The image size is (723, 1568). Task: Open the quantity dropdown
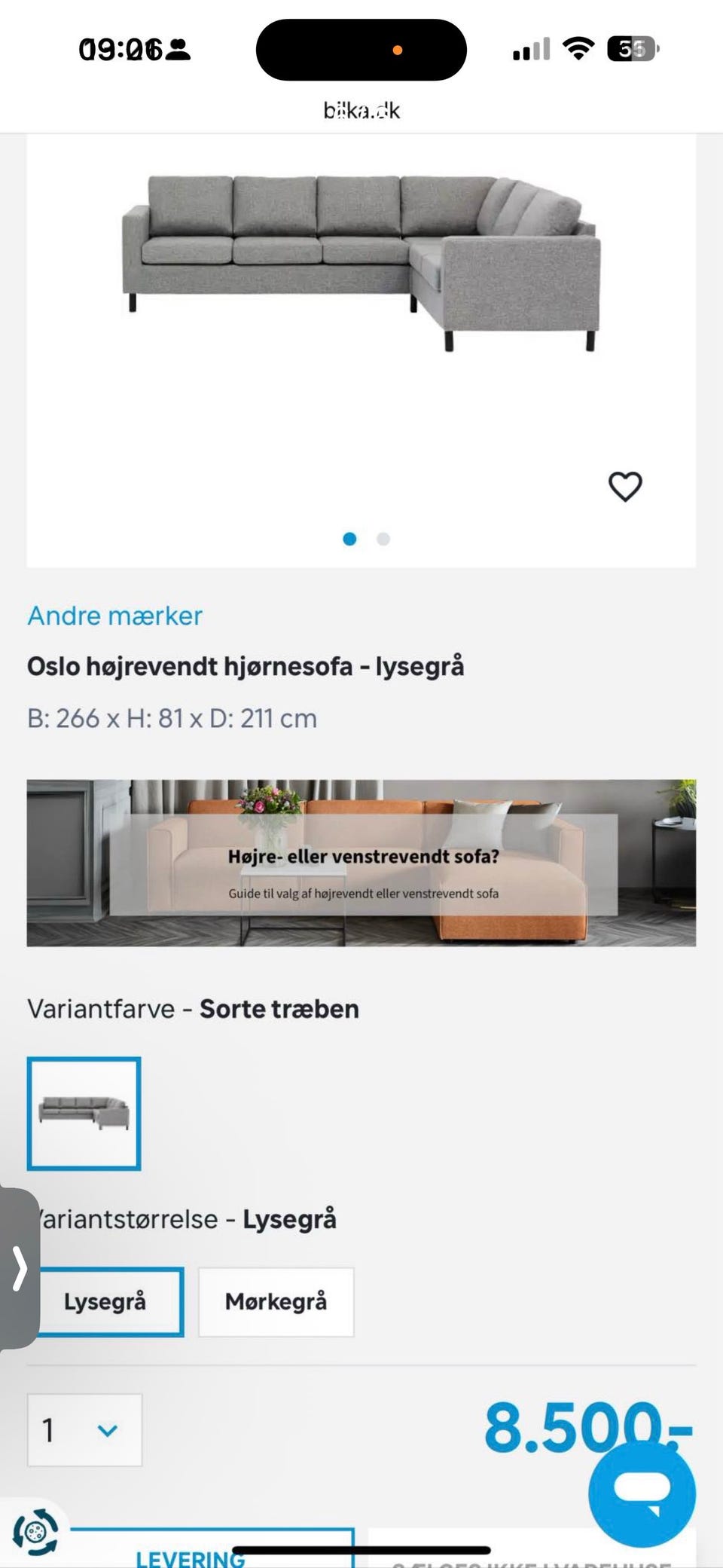[x=84, y=1431]
